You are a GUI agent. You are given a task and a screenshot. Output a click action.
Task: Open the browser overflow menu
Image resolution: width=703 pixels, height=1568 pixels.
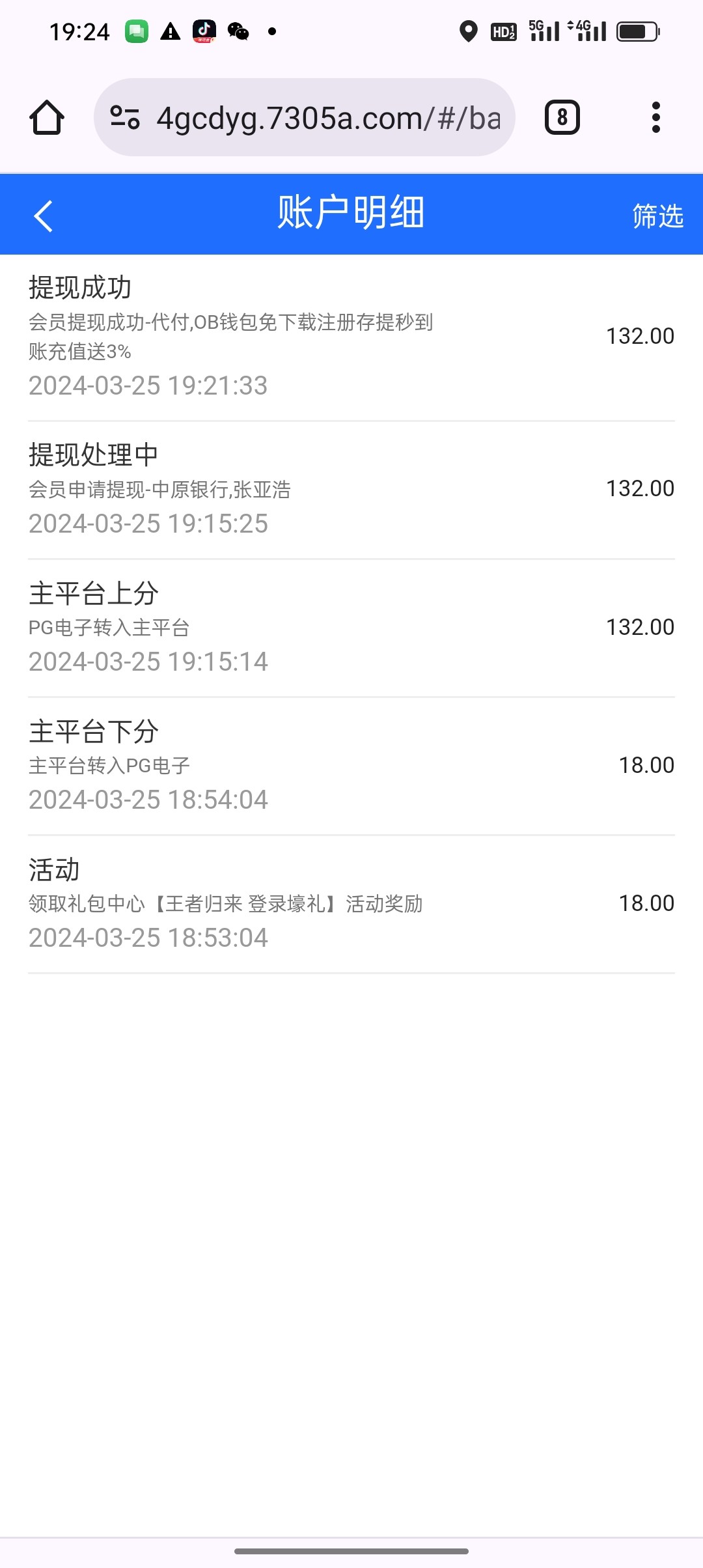(x=655, y=118)
